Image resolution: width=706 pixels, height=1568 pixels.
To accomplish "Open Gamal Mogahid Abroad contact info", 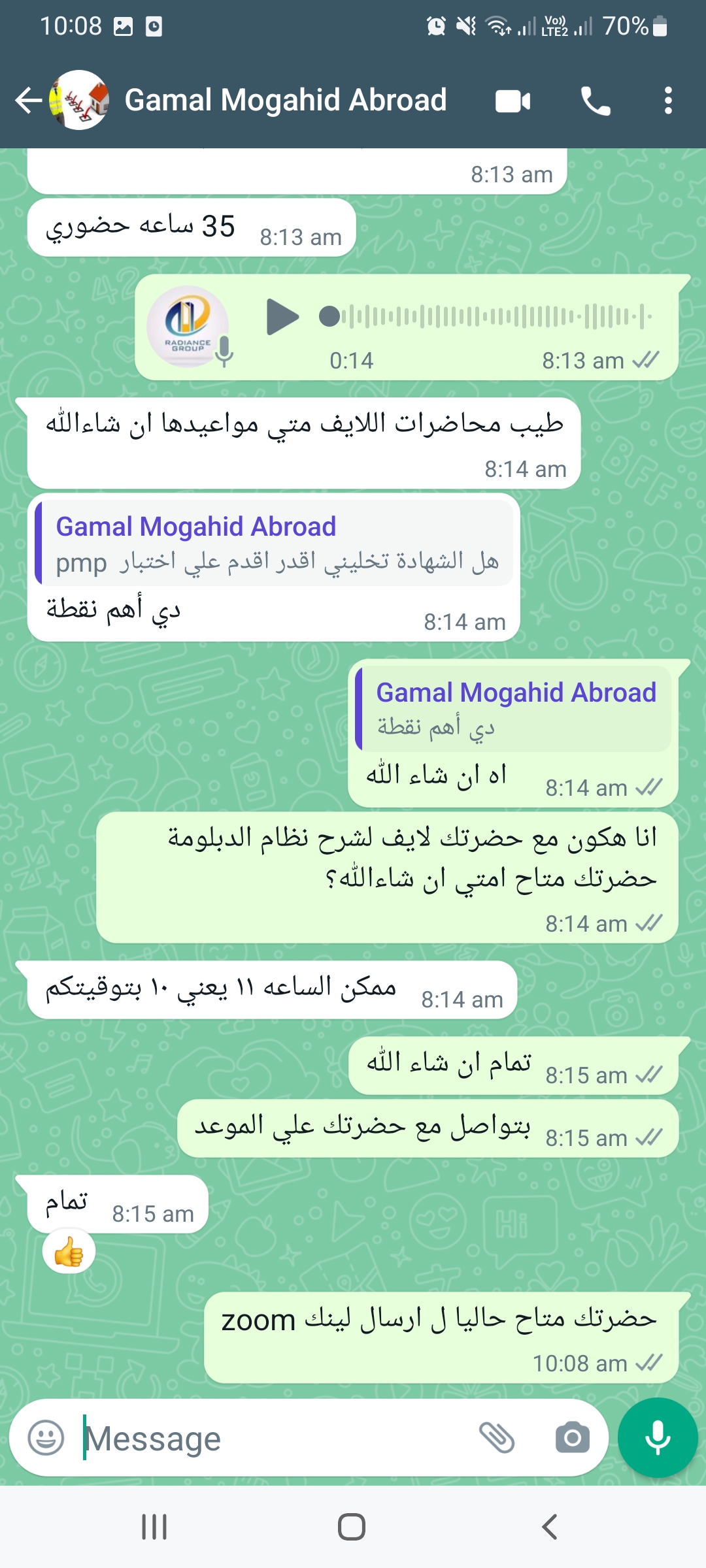I will [x=285, y=101].
